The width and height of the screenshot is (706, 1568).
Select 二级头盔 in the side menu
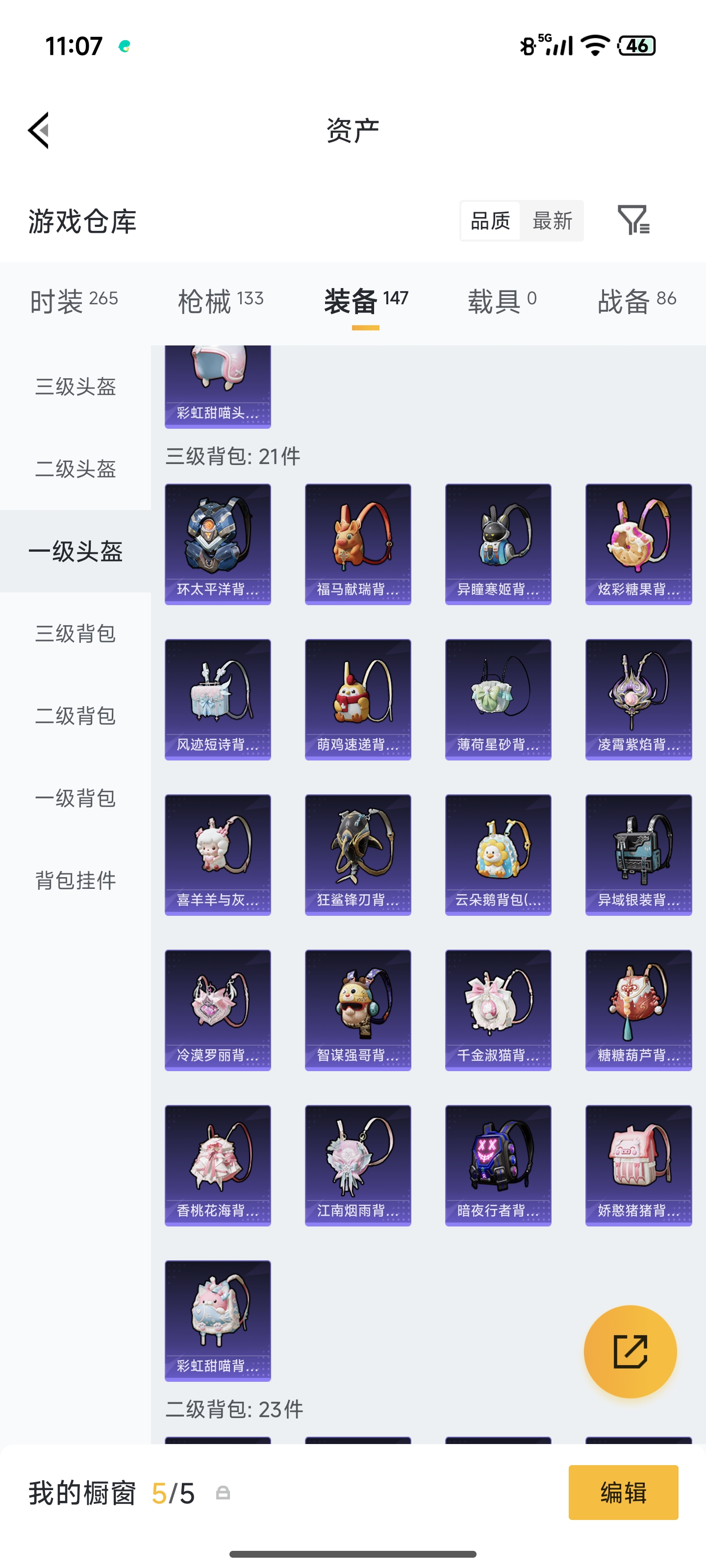pyautogui.click(x=76, y=469)
